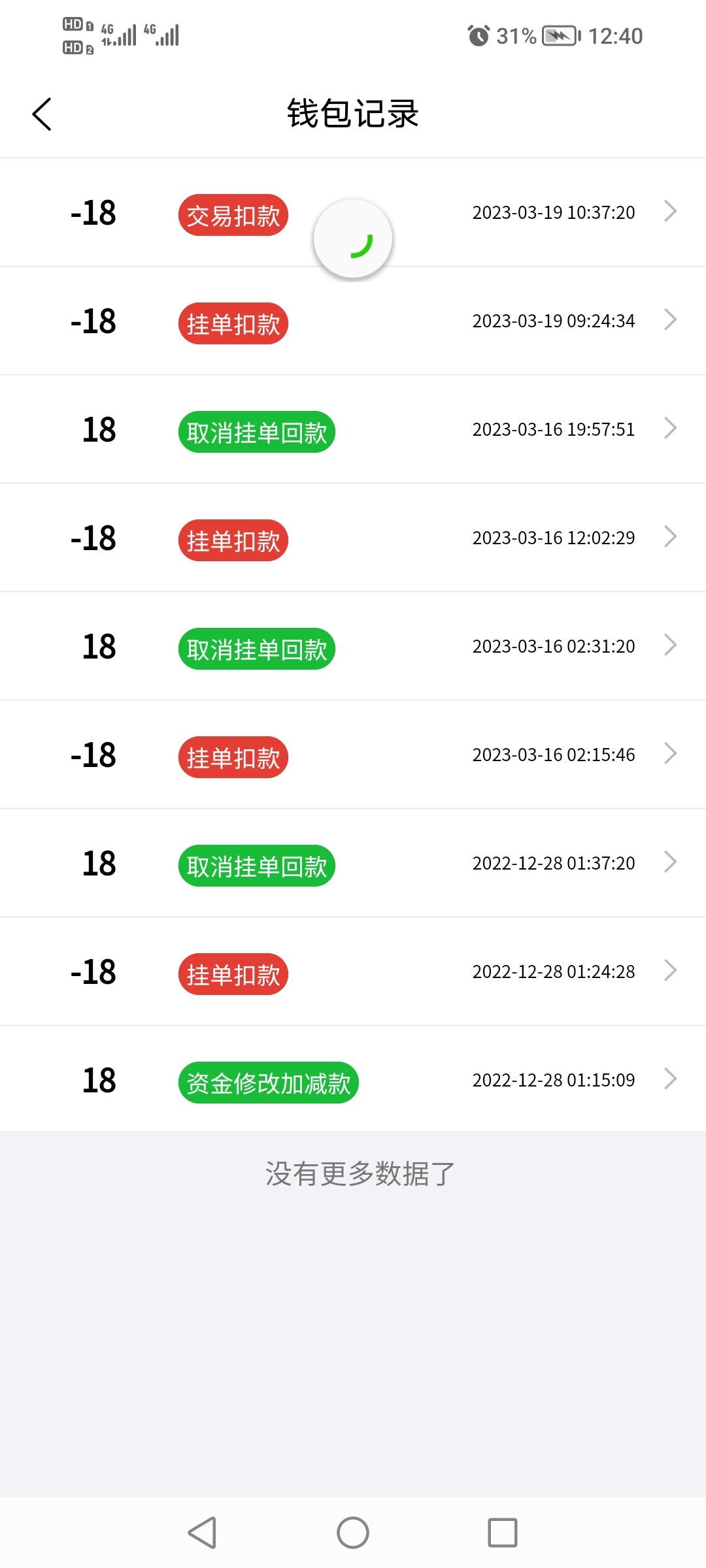Tap the system home button
Viewport: 706px width, 1568px height.
353,1533
